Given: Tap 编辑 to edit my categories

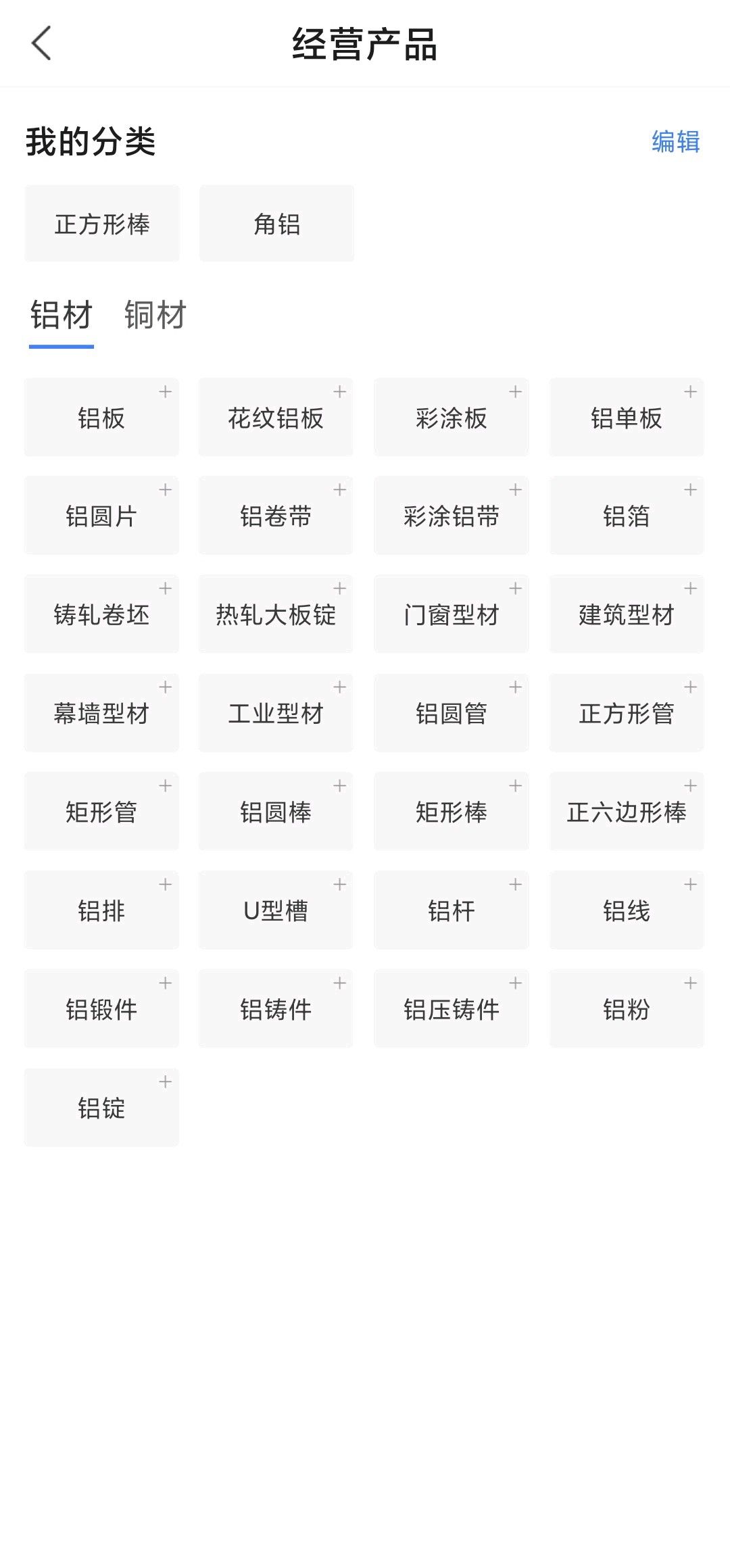Looking at the screenshot, I should click(x=675, y=142).
